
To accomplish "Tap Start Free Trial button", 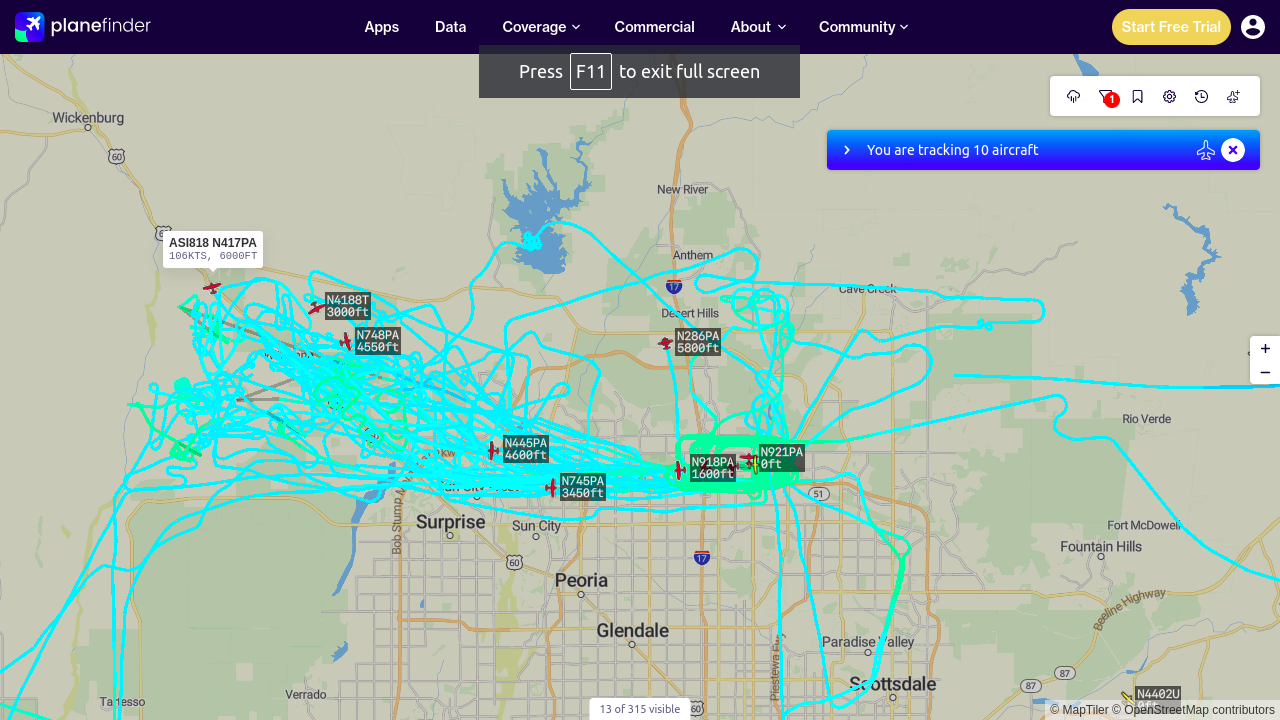I will click(x=1171, y=27).
